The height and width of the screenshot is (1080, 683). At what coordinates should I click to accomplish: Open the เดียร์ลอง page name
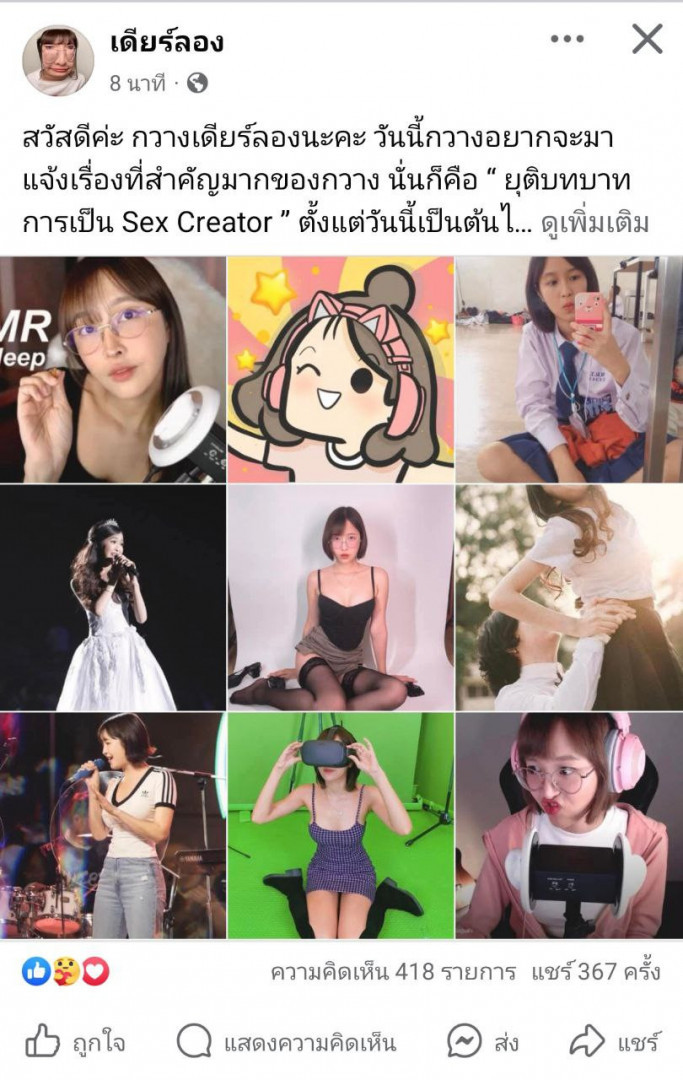[166, 42]
